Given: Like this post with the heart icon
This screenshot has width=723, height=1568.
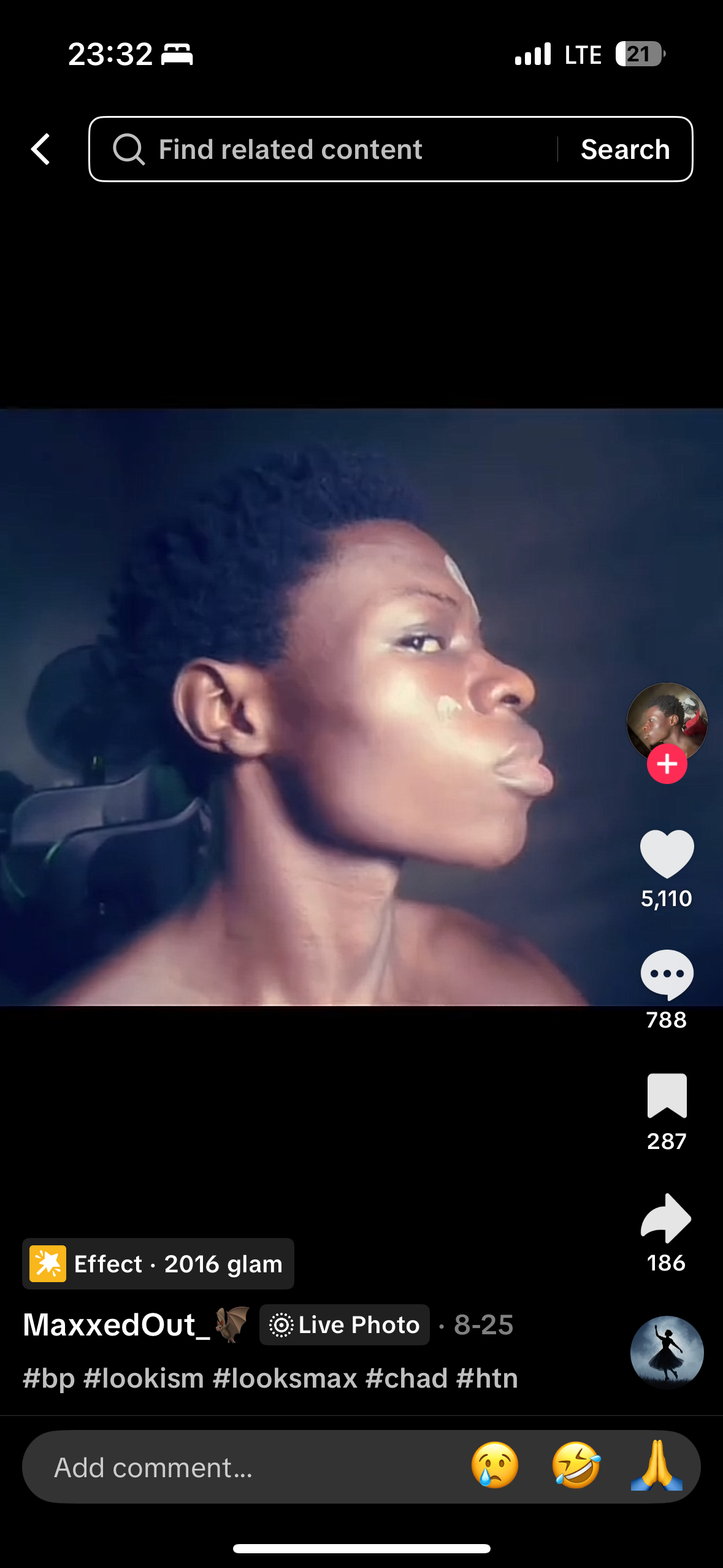Looking at the screenshot, I should [x=667, y=853].
